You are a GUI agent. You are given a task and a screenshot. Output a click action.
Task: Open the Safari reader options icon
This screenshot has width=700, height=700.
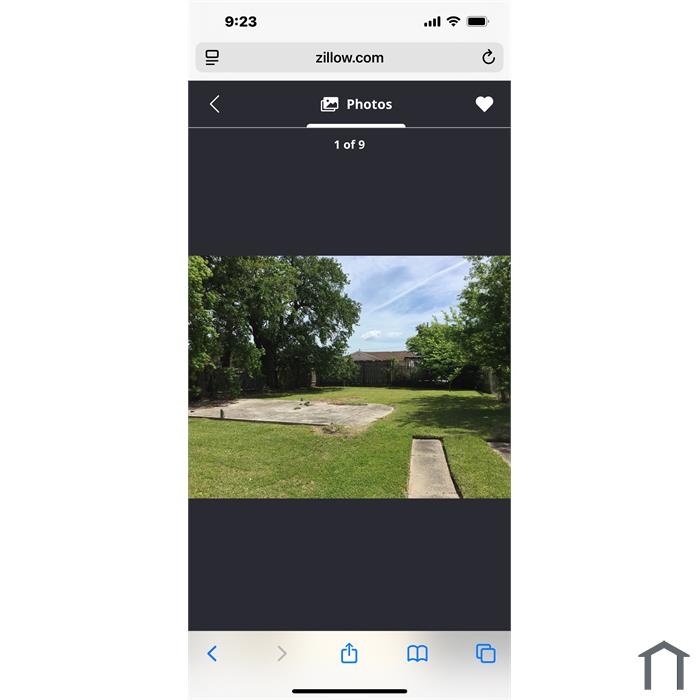point(212,57)
